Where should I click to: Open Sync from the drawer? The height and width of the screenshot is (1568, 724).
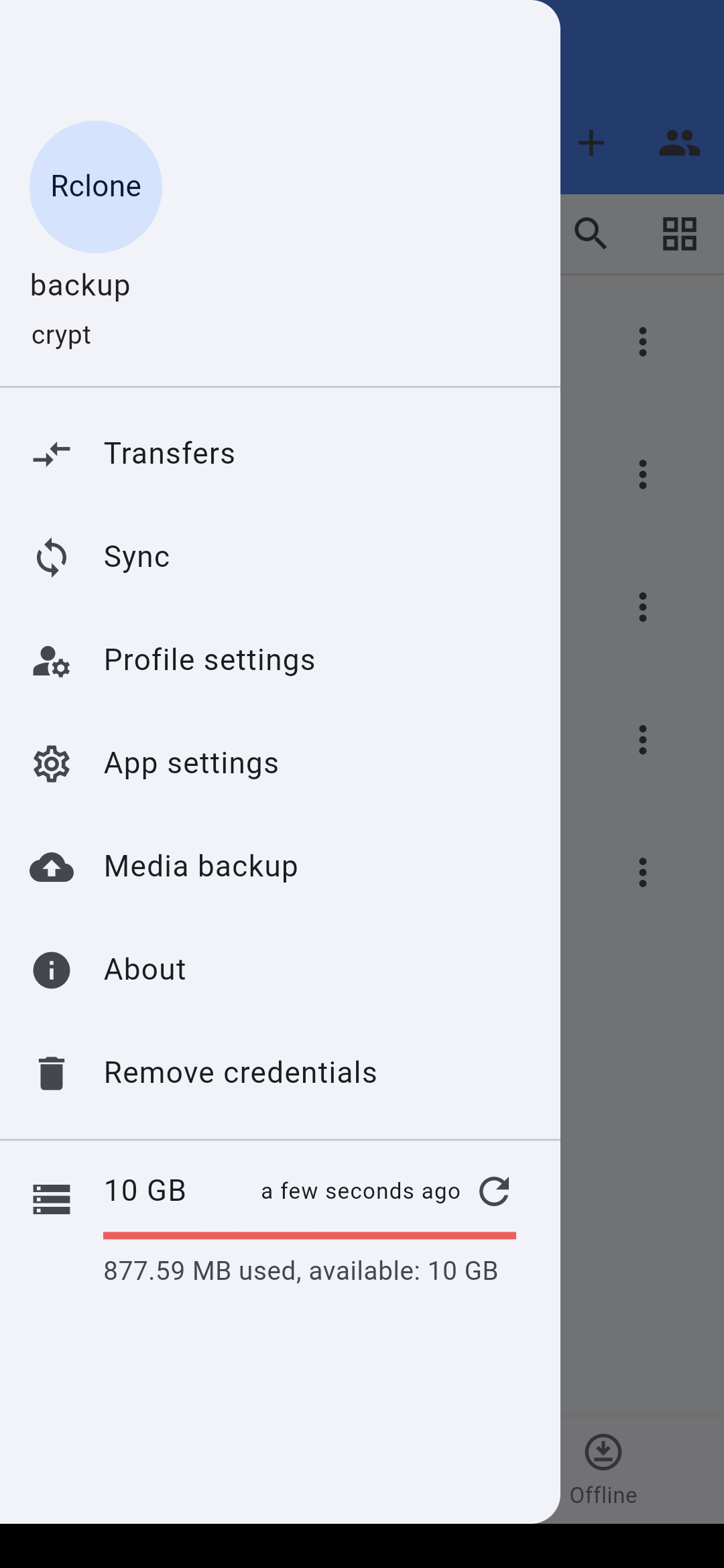point(280,557)
